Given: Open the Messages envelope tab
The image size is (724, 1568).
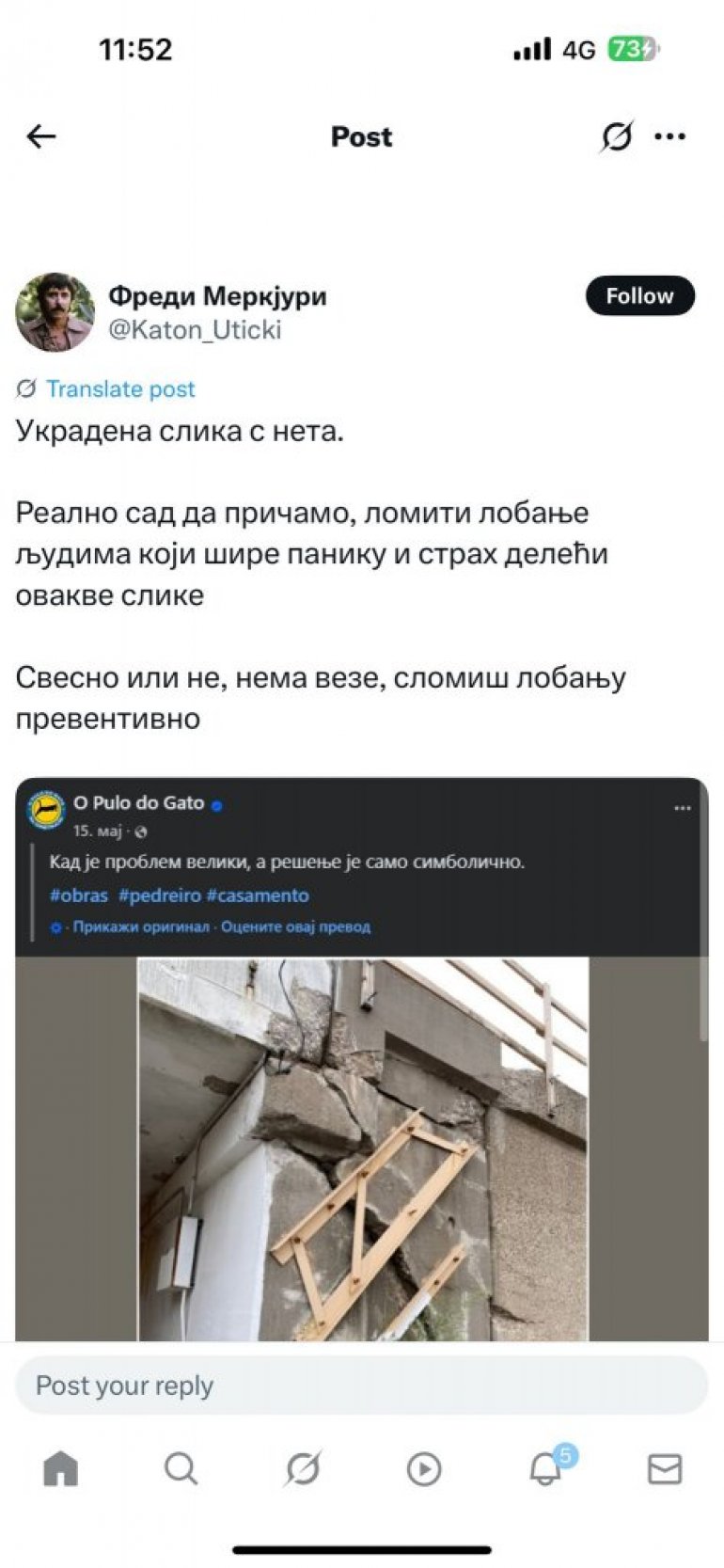Looking at the screenshot, I should tap(665, 1468).
